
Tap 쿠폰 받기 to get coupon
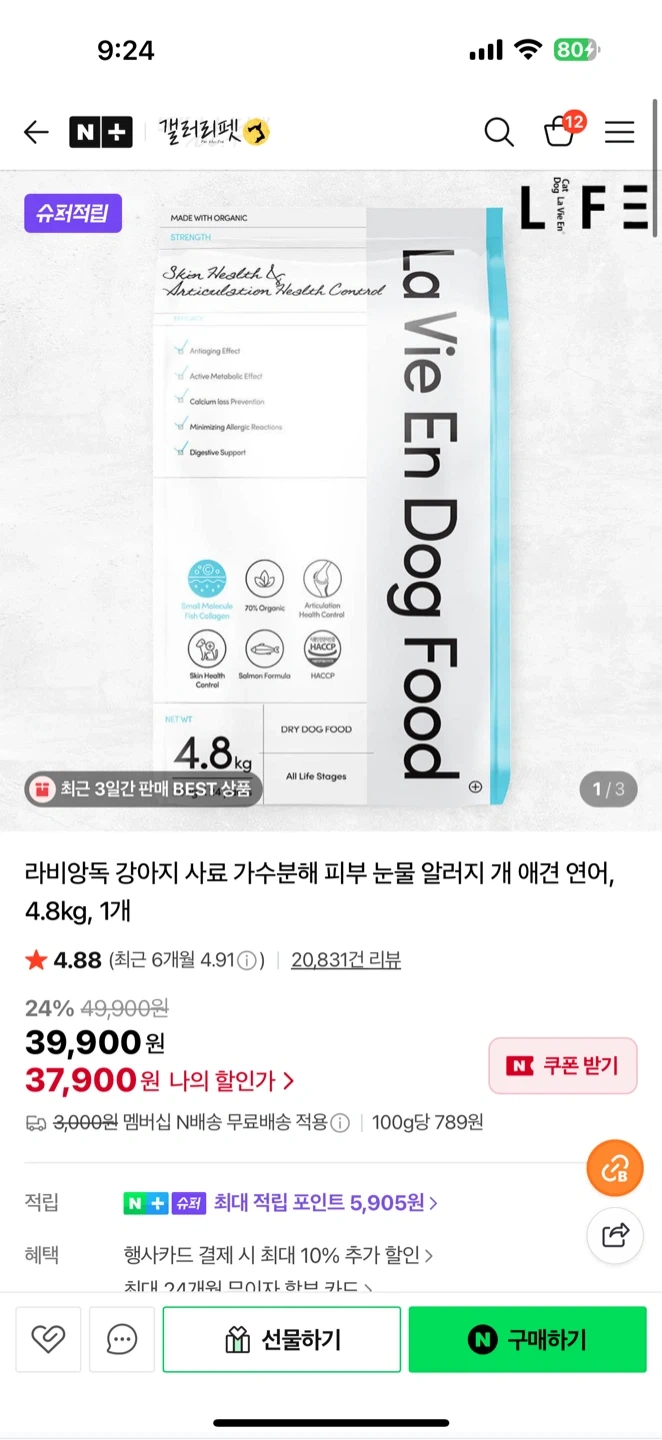point(562,1066)
